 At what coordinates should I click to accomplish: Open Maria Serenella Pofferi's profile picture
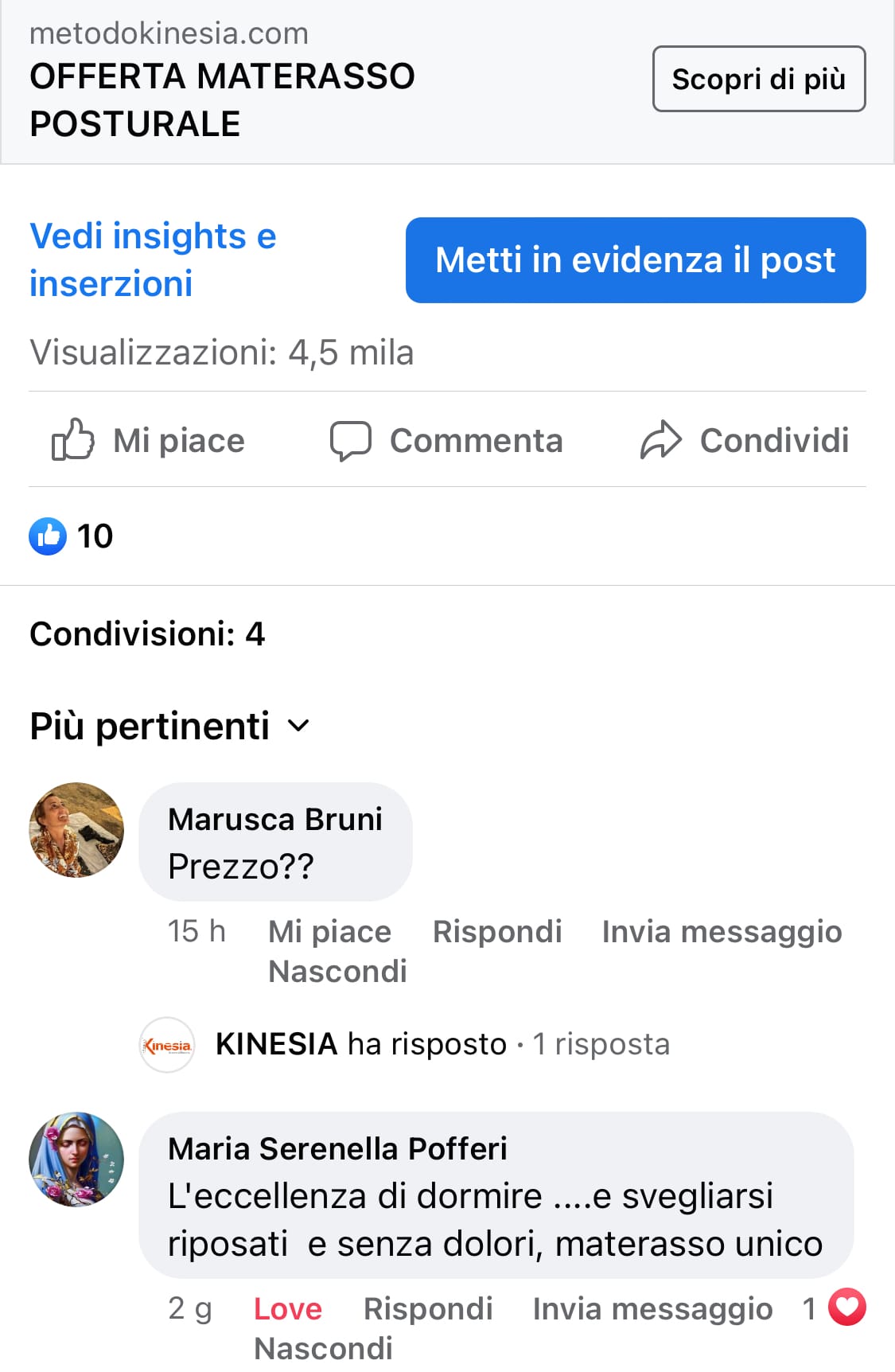point(76,1160)
